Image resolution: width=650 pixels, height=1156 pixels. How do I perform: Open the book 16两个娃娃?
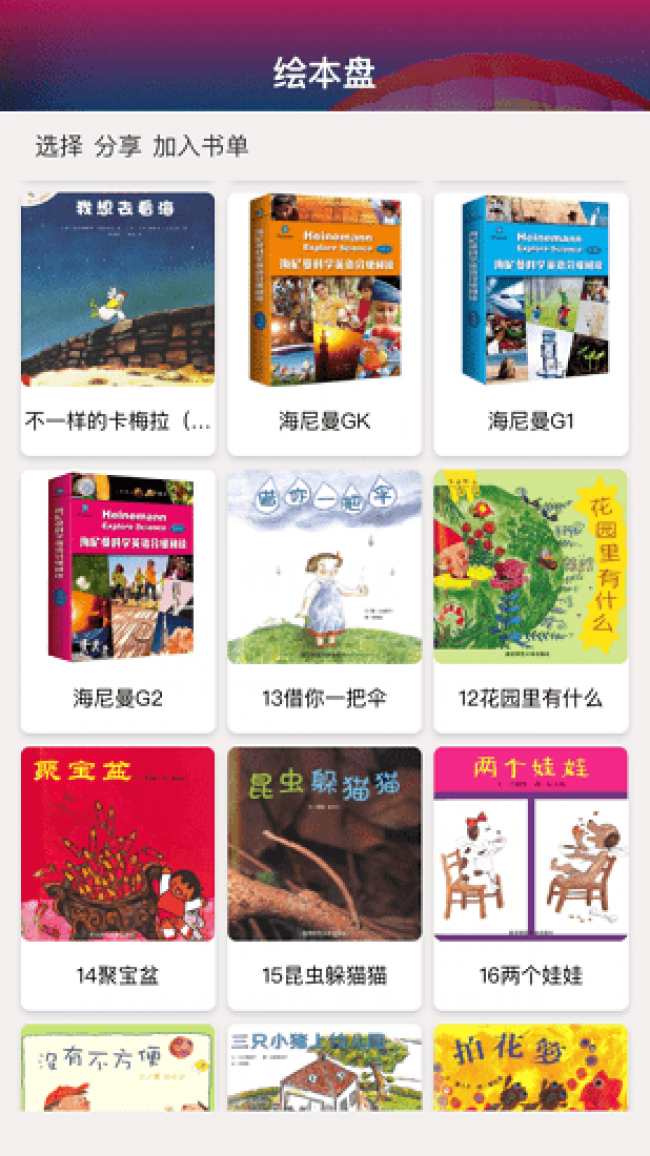click(531, 878)
